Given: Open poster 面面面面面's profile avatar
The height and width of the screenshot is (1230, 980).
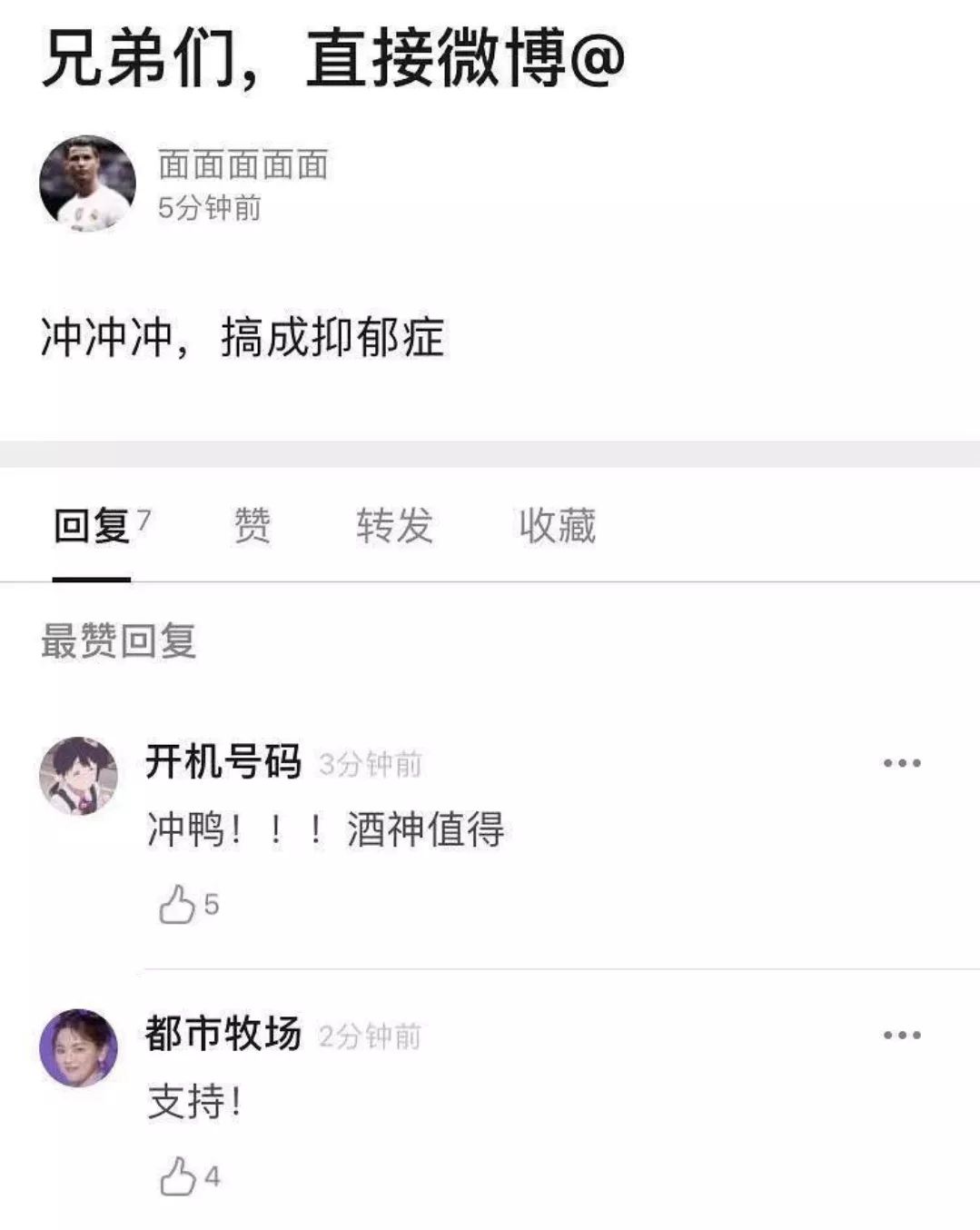Looking at the screenshot, I should 87,184.
